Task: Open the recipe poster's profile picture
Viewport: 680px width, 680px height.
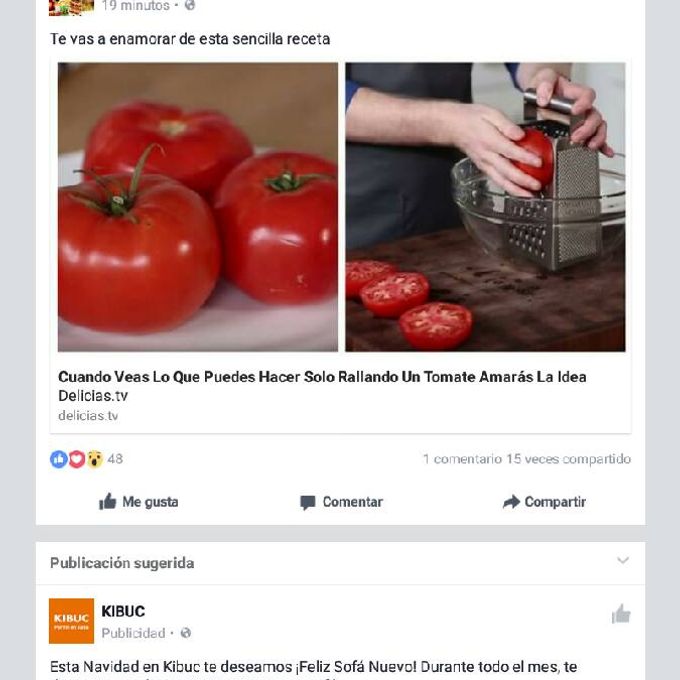Action: coord(71,7)
